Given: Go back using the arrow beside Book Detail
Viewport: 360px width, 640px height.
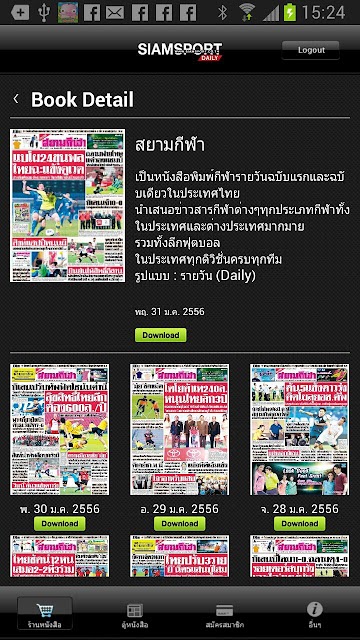Looking at the screenshot, I should coord(16,99).
